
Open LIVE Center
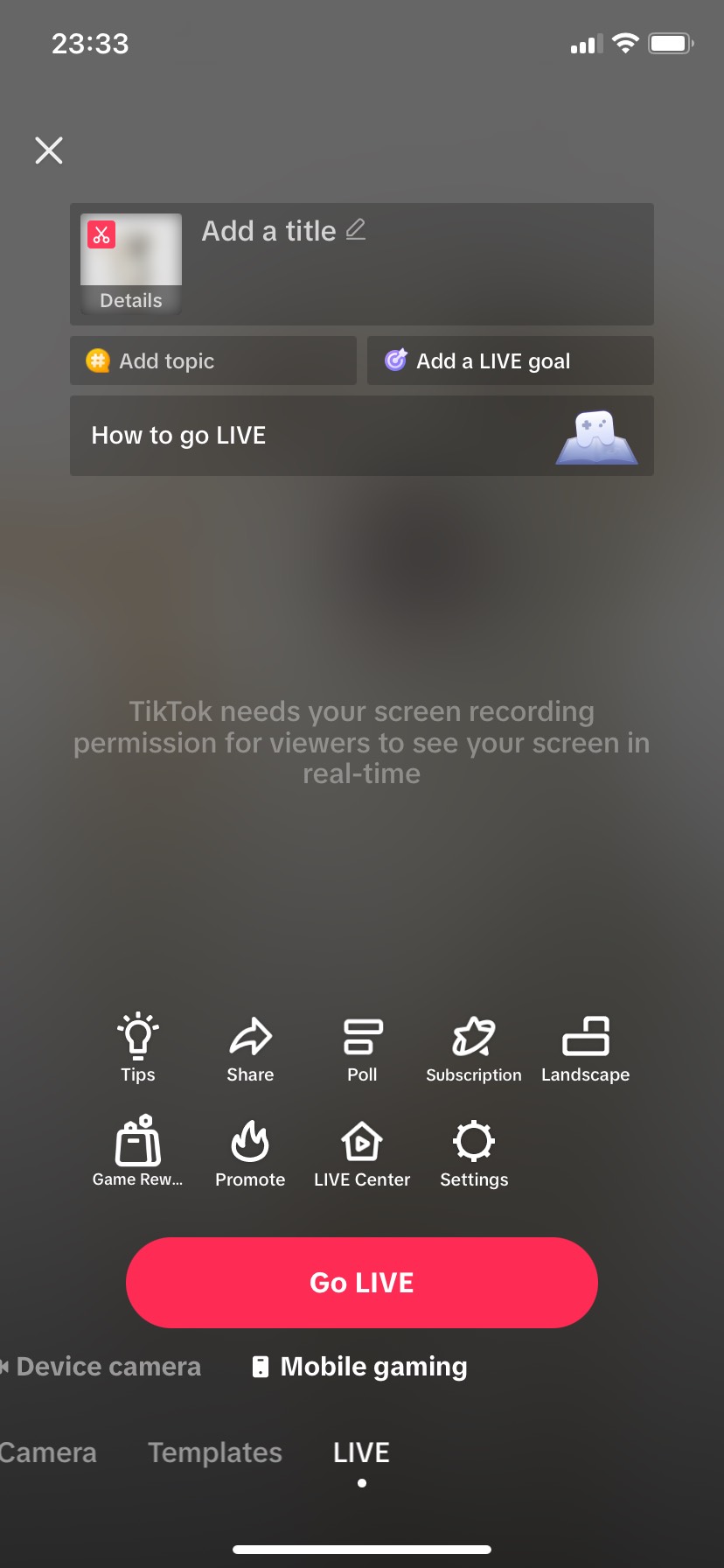pos(362,1151)
